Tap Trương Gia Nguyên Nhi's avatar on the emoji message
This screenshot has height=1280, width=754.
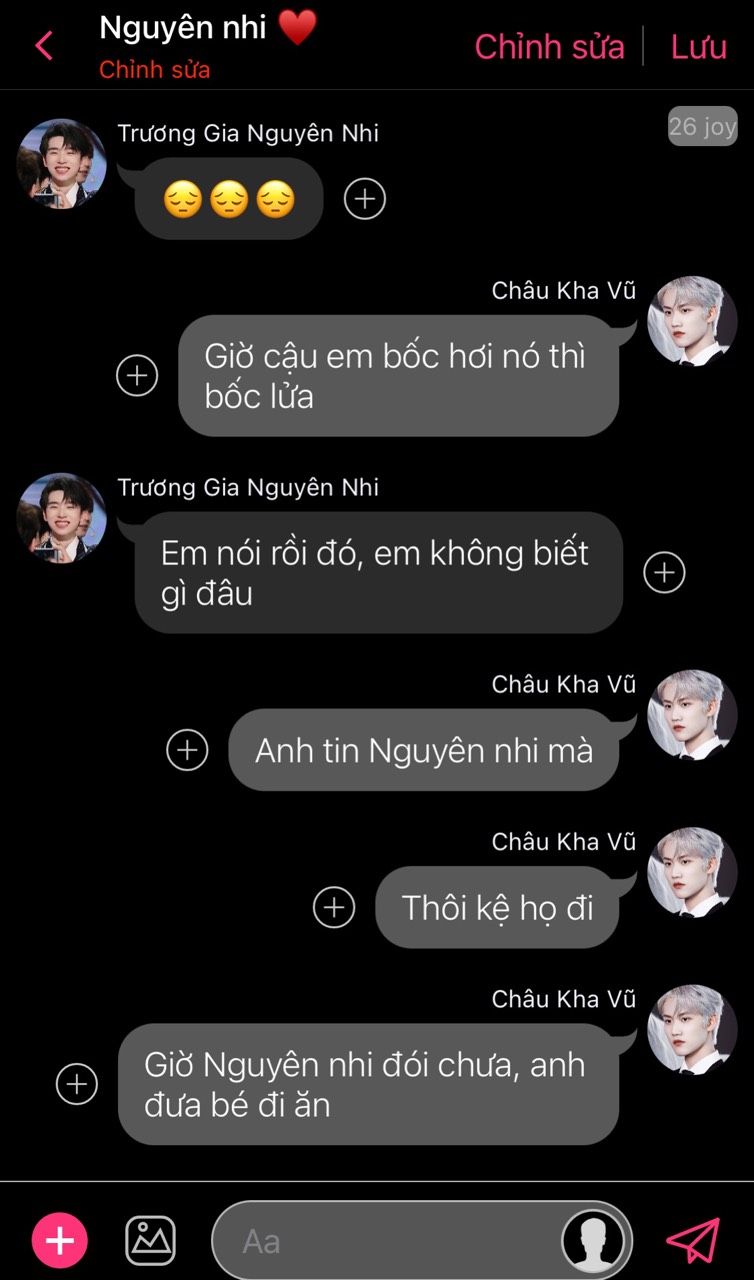[x=62, y=164]
